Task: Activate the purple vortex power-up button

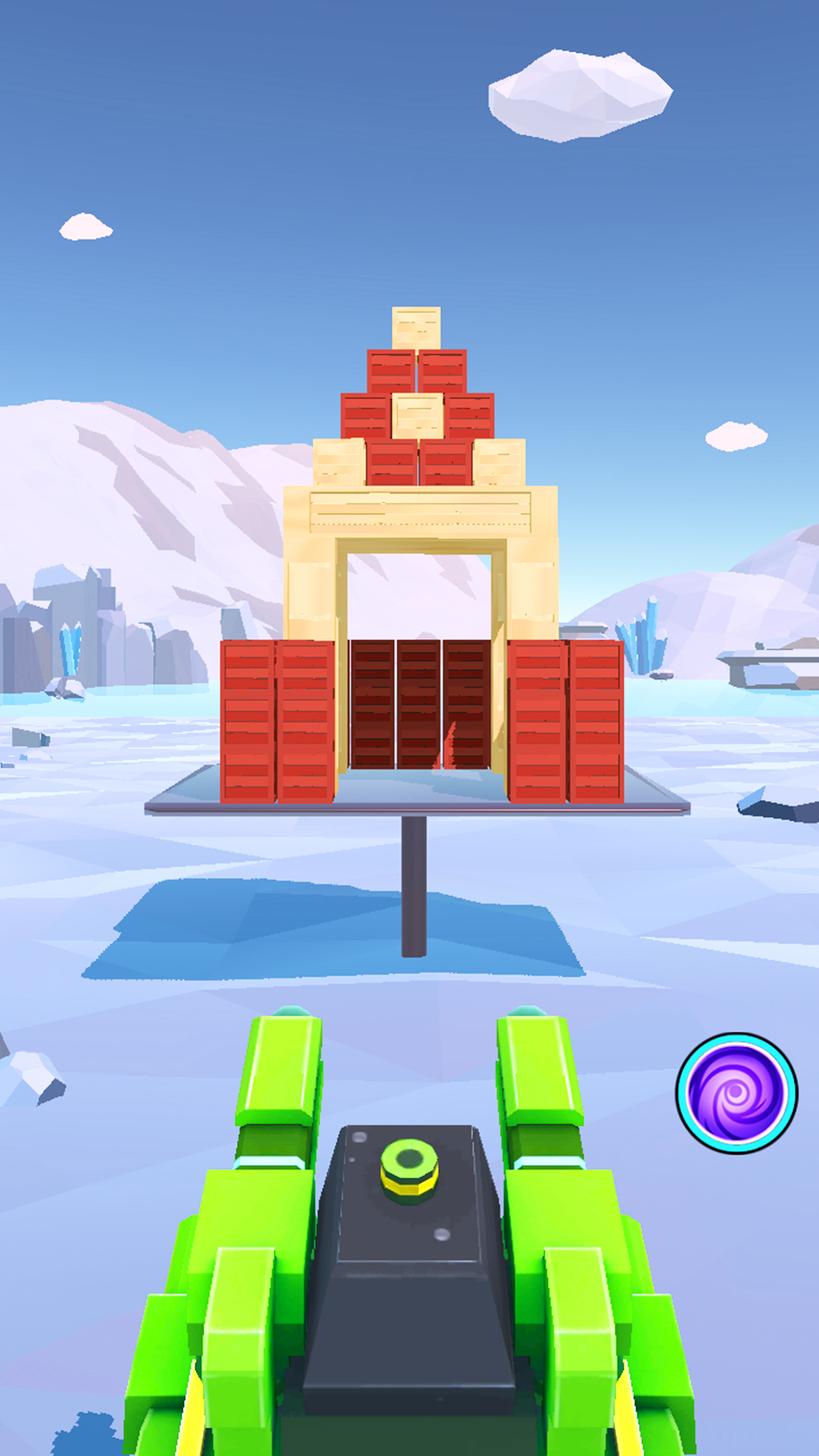Action: point(736,1093)
